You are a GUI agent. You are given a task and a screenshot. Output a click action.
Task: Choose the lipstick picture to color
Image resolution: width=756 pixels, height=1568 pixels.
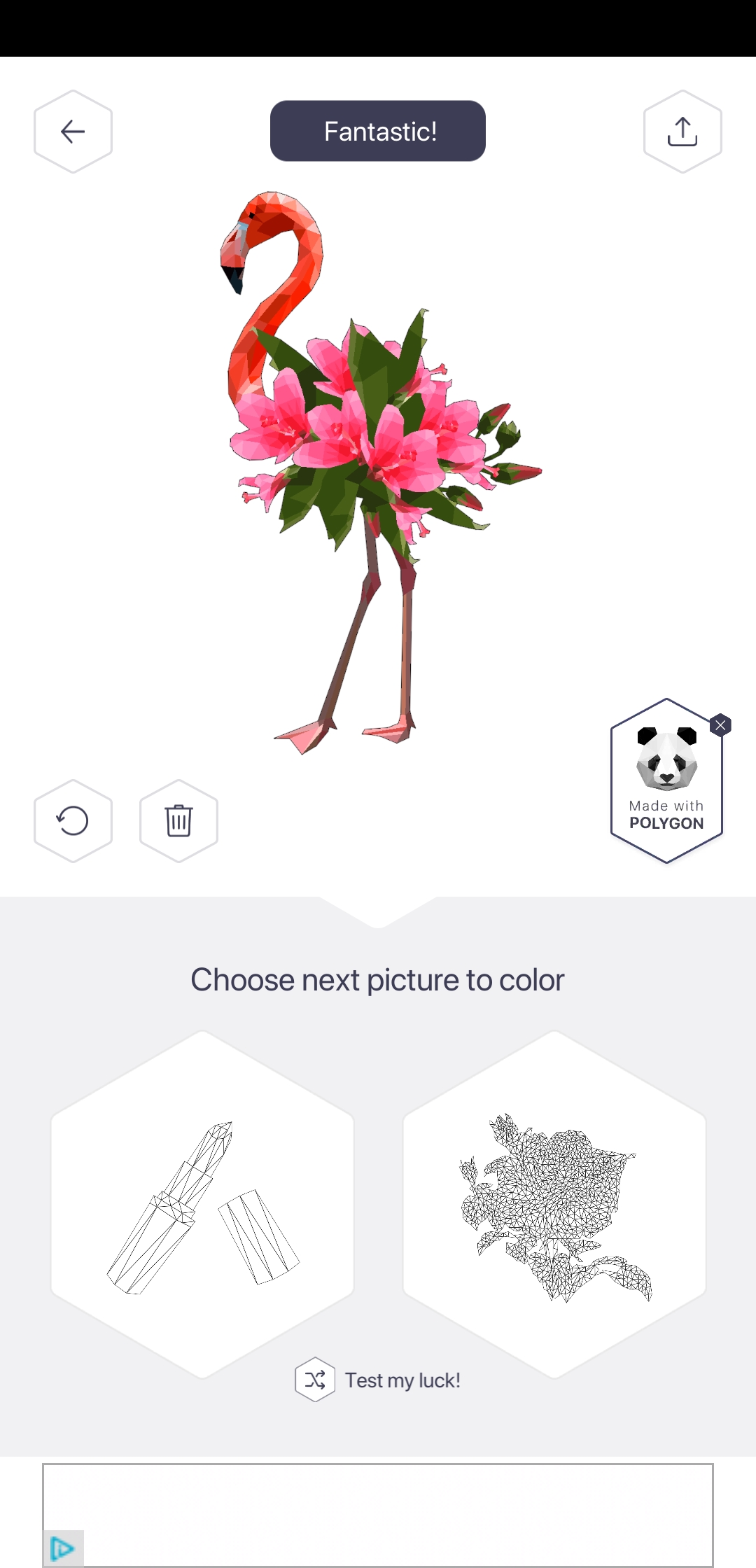pyautogui.click(x=202, y=1205)
